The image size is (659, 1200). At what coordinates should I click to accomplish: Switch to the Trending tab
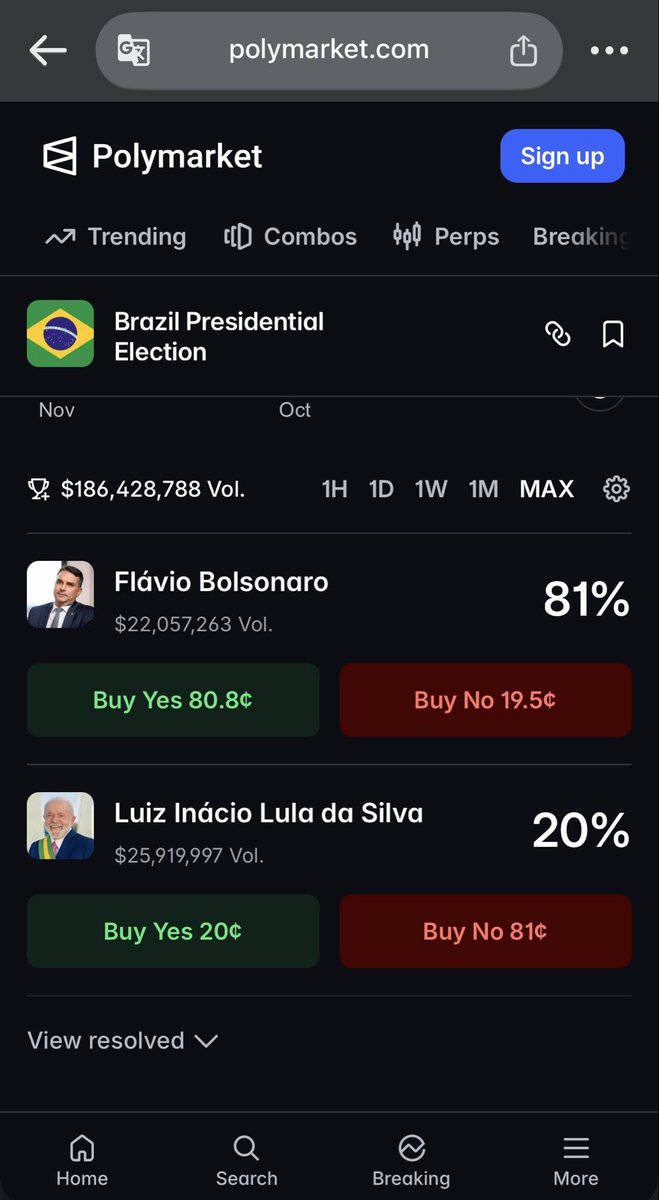[x=116, y=237]
